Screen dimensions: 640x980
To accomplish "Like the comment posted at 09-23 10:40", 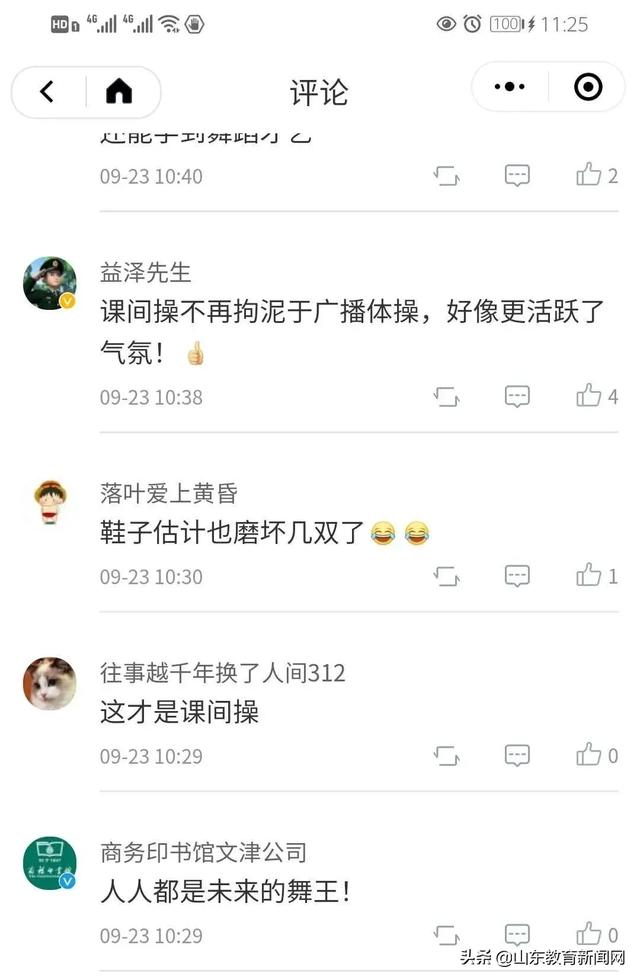I will (x=589, y=176).
